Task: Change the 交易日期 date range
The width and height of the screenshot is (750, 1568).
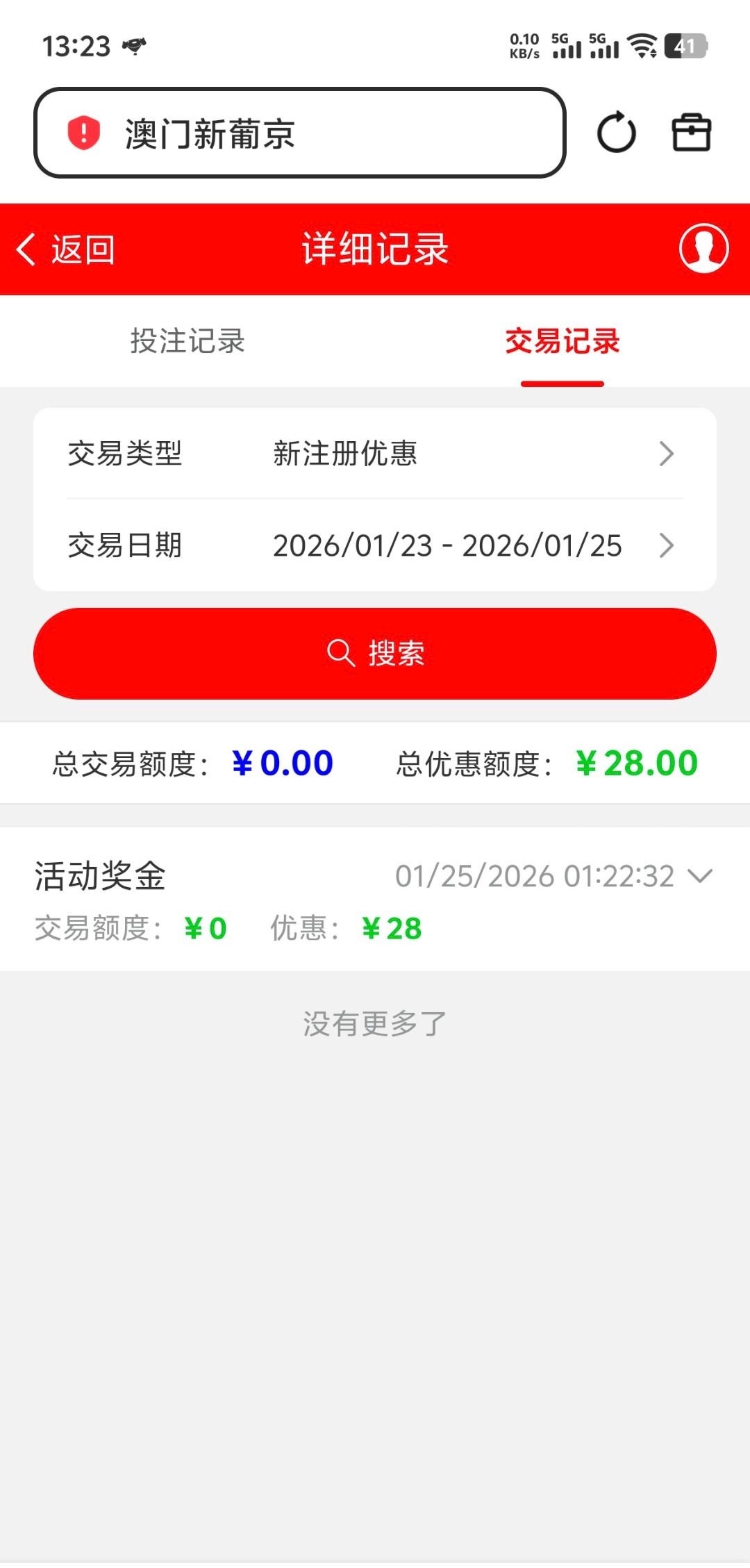Action: [x=375, y=545]
